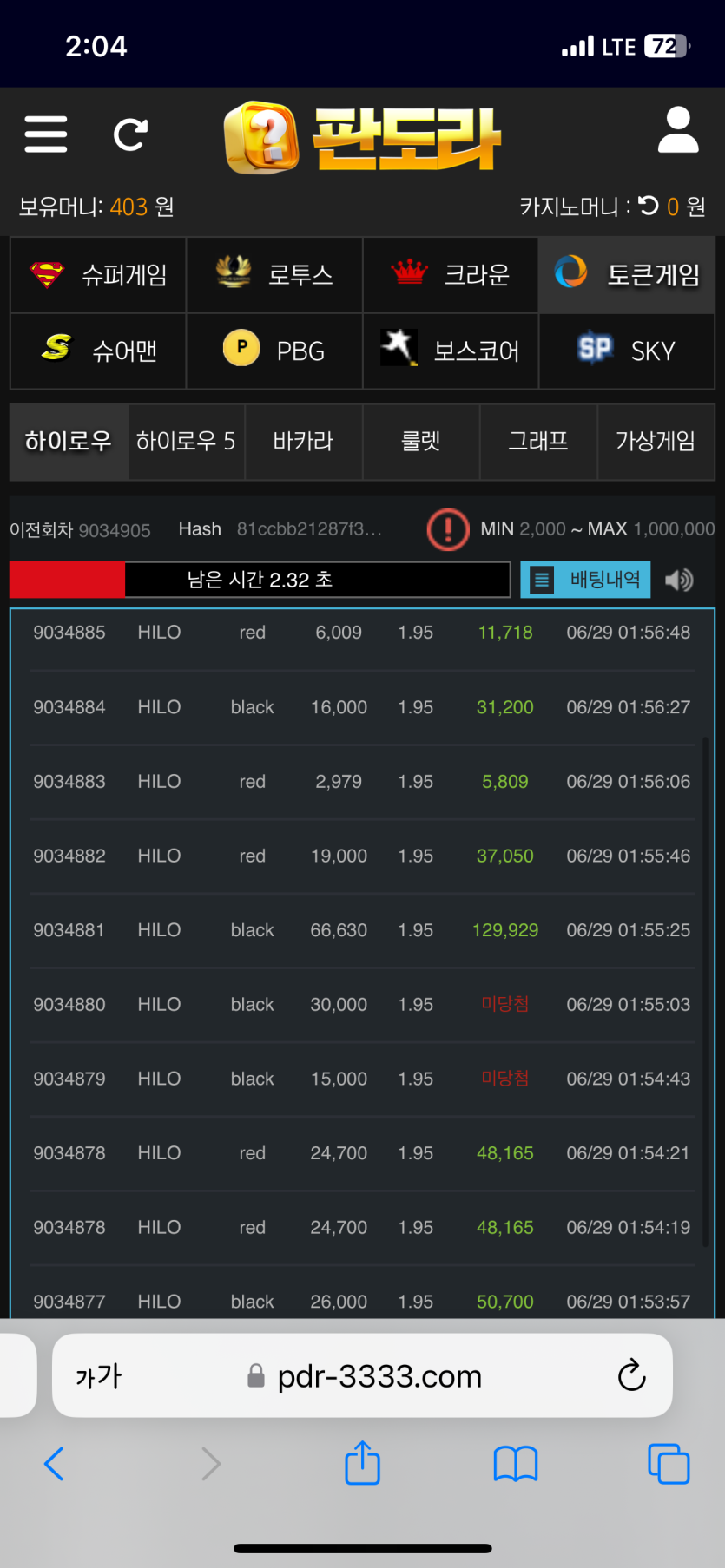
Task: Open the user profile icon
Action: click(x=677, y=130)
